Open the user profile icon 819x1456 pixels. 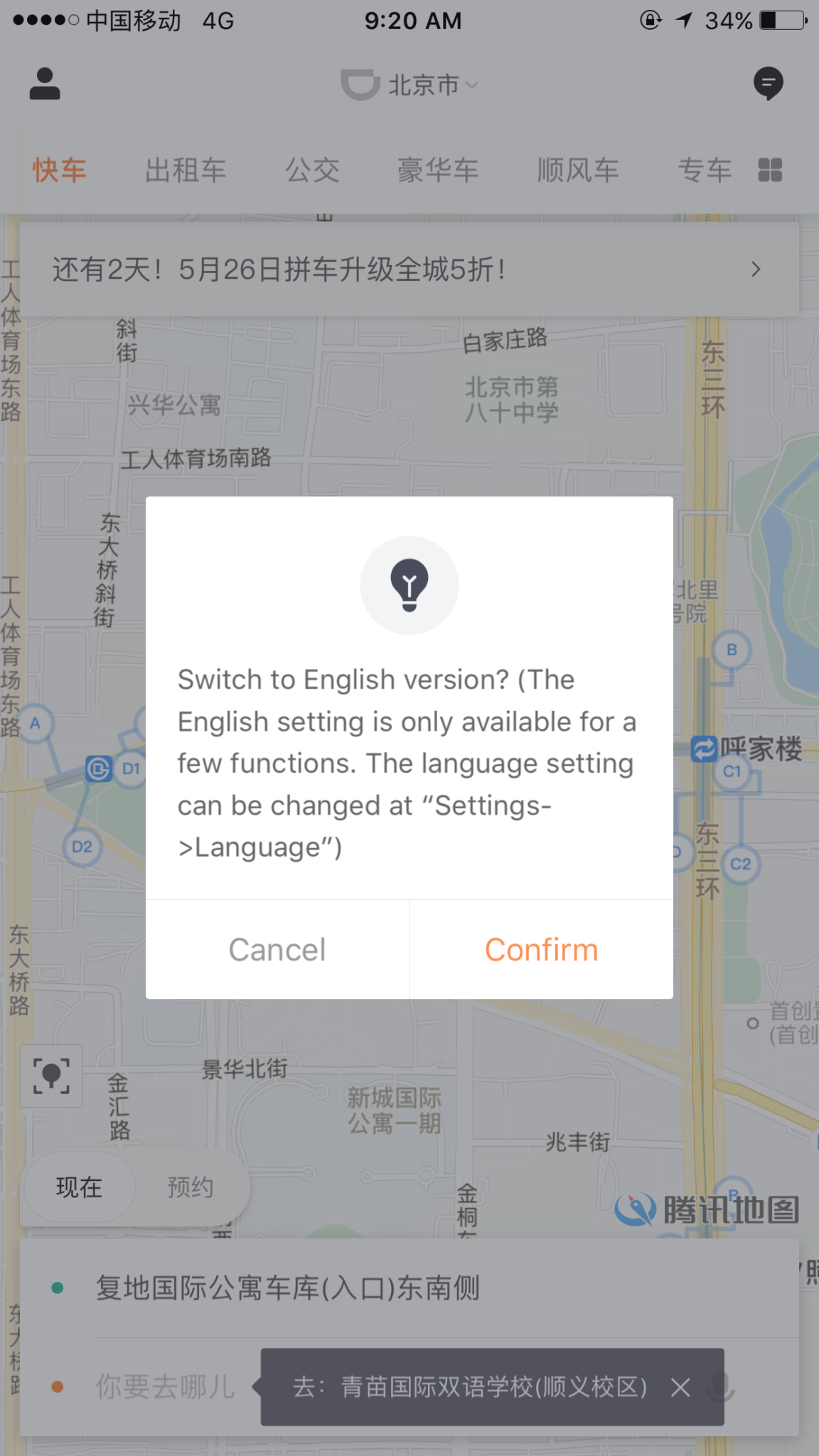(x=45, y=84)
